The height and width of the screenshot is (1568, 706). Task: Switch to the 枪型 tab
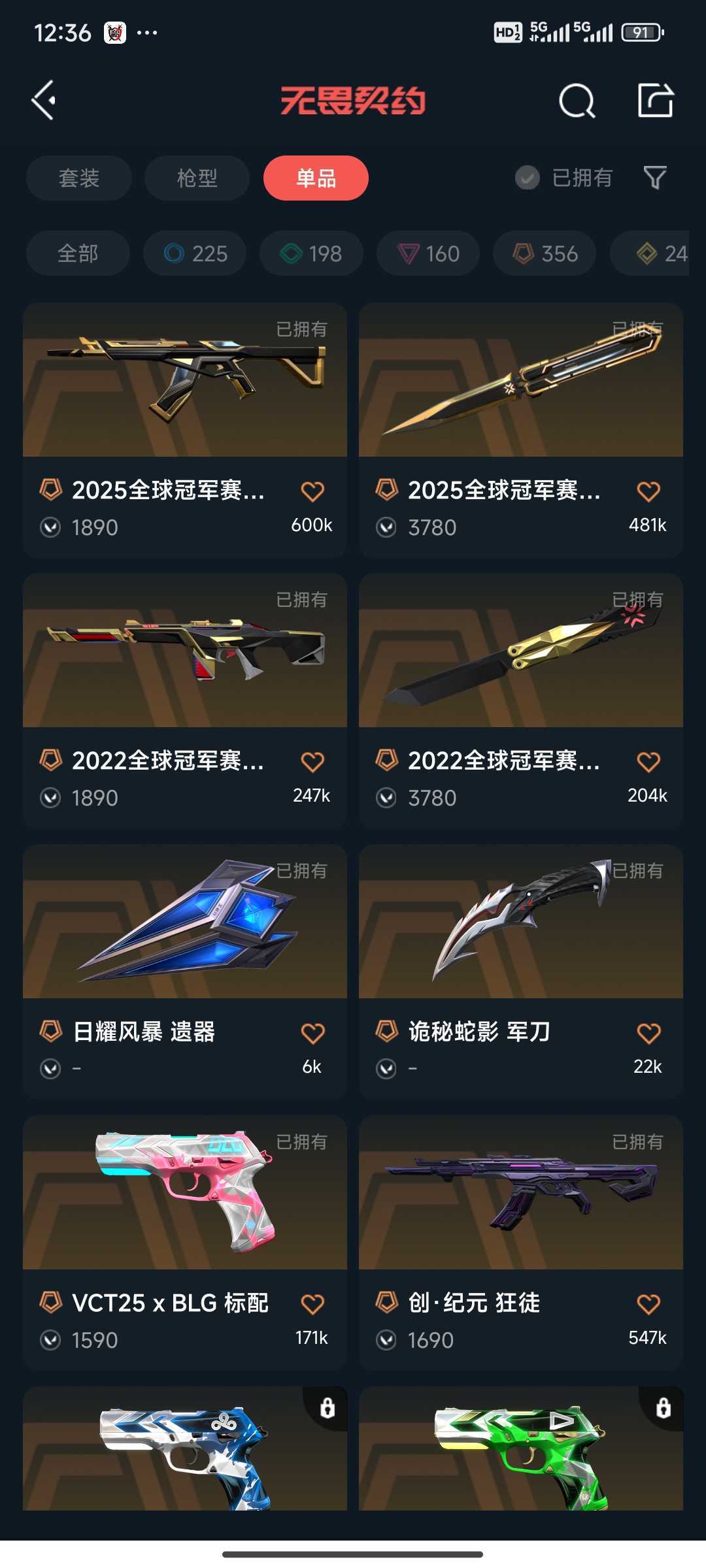pyautogui.click(x=197, y=178)
